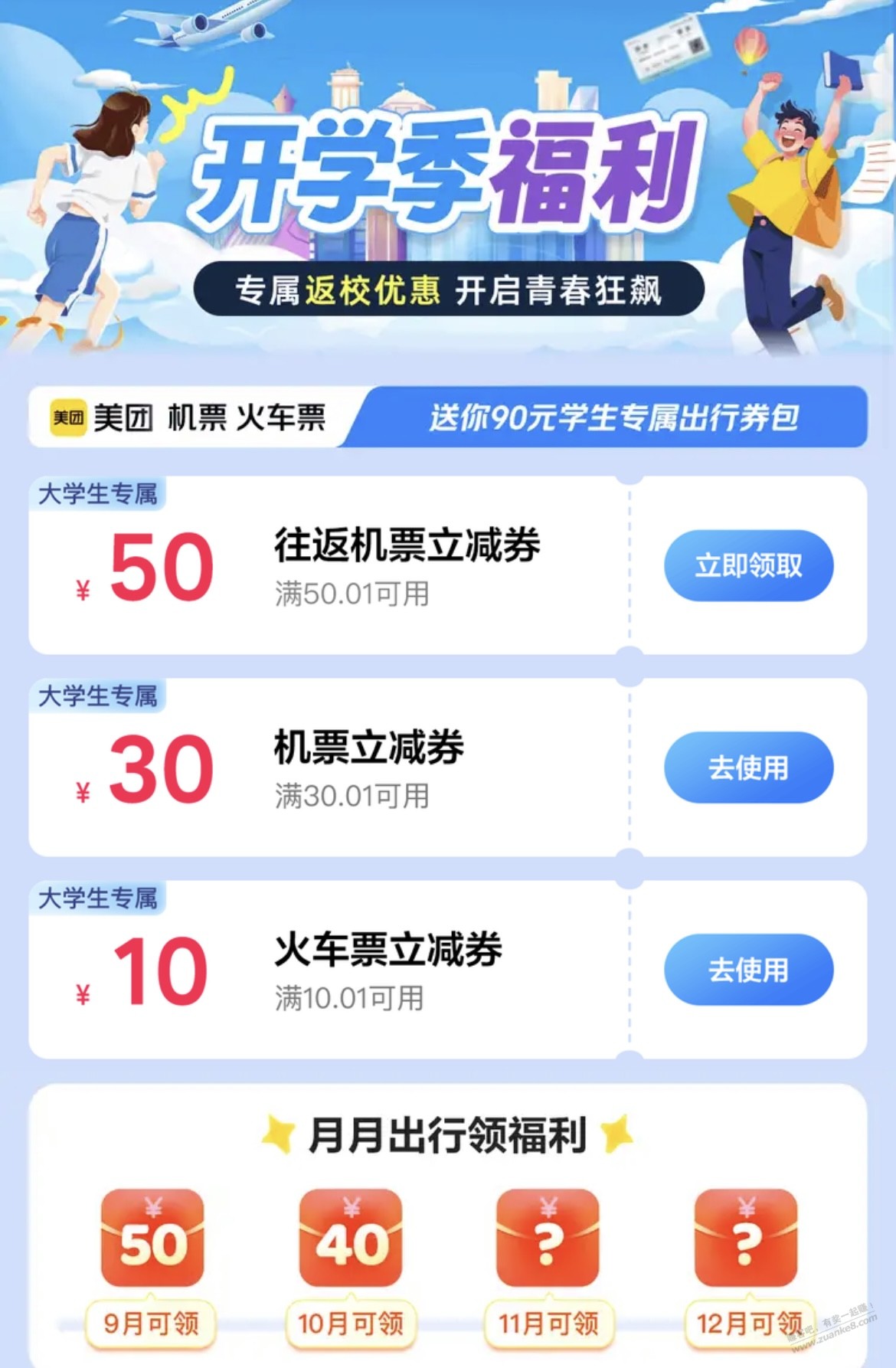Click 去使用 on the ¥10 train coupon

(x=748, y=970)
